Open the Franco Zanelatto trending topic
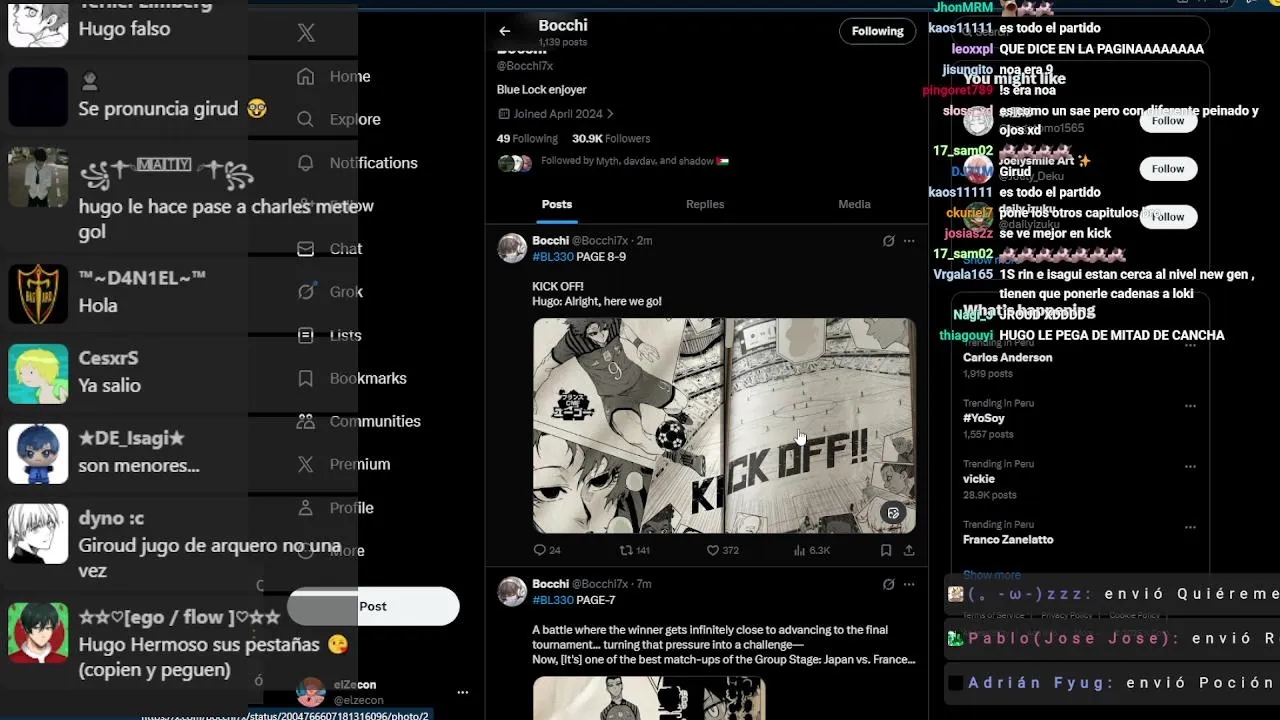This screenshot has width=1280, height=720. 1007,540
